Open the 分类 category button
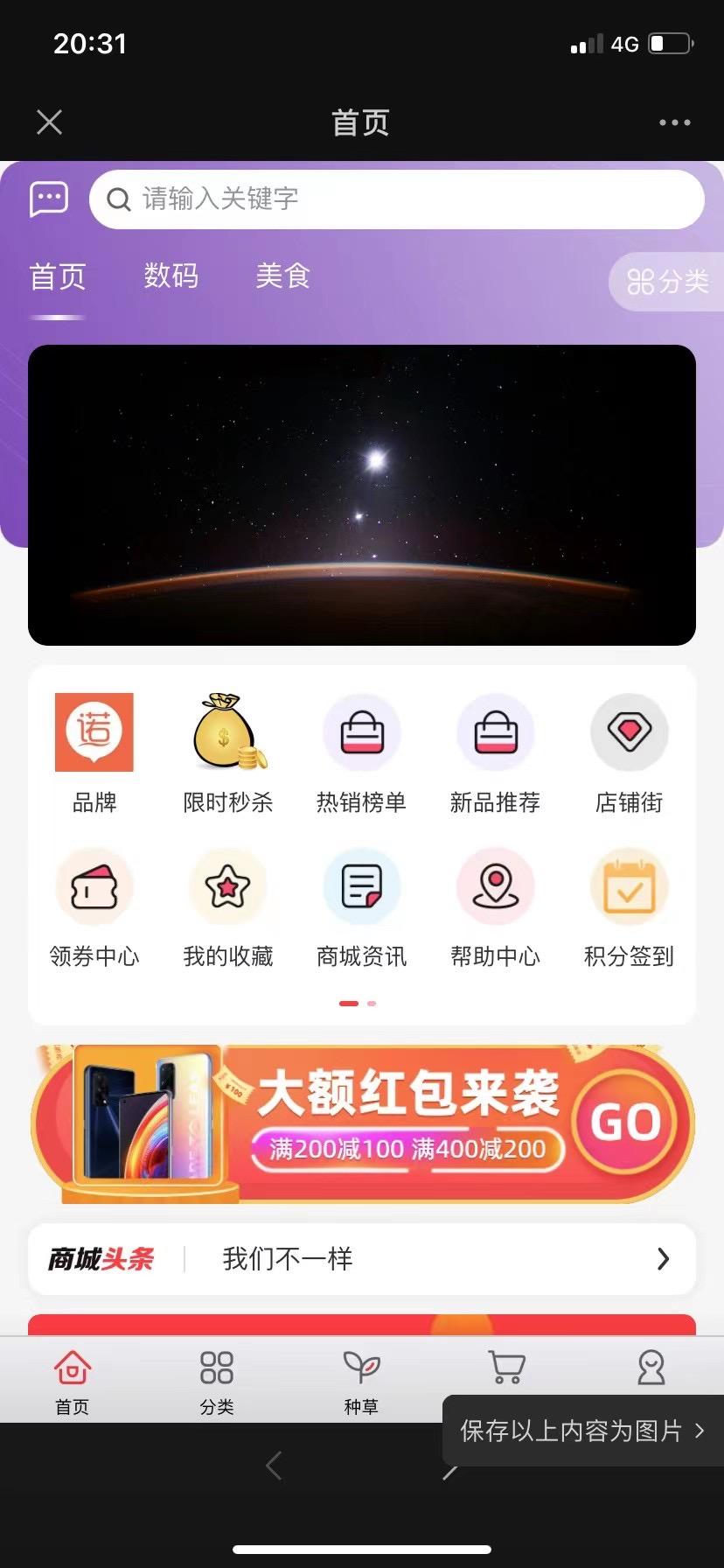The image size is (724, 1568). [668, 282]
